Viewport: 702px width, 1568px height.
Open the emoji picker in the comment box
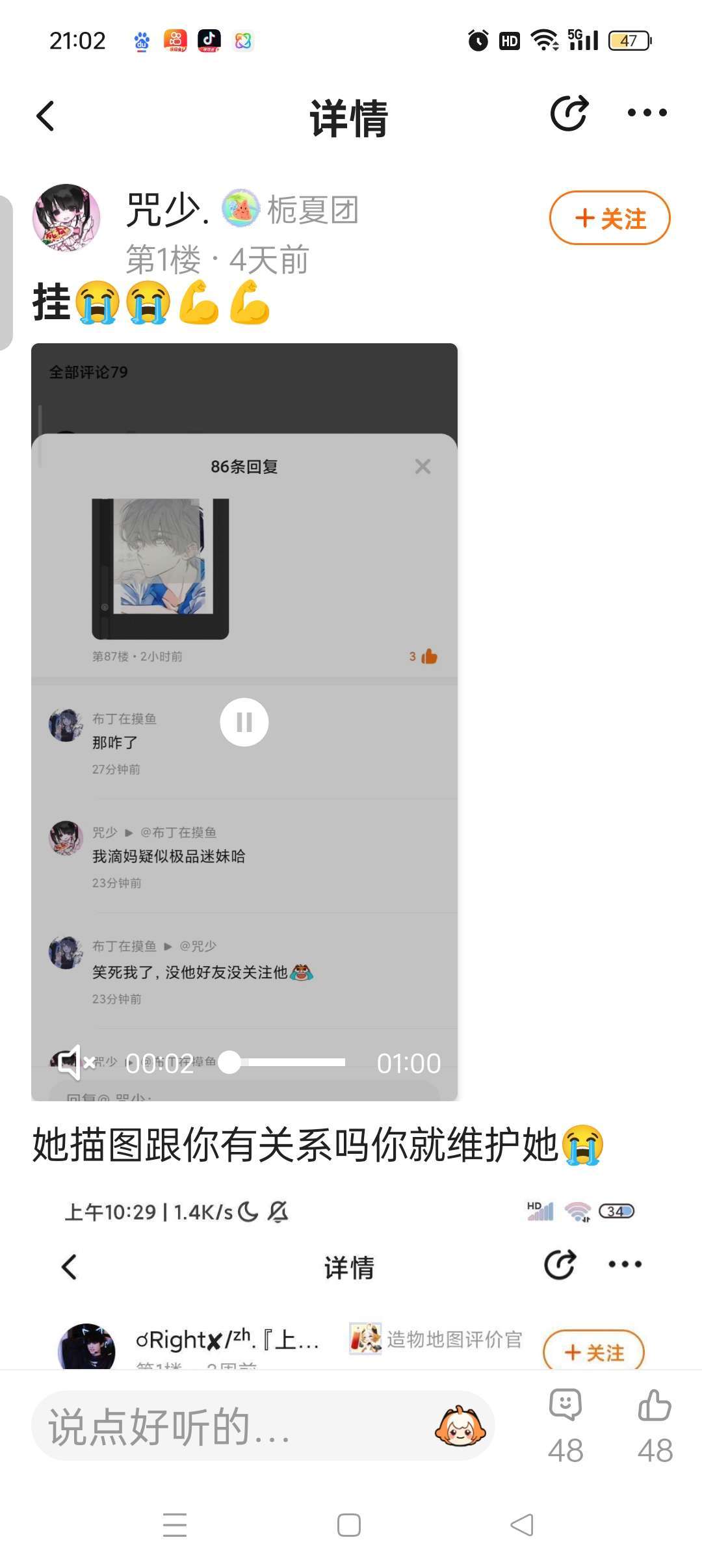pyautogui.click(x=460, y=1426)
